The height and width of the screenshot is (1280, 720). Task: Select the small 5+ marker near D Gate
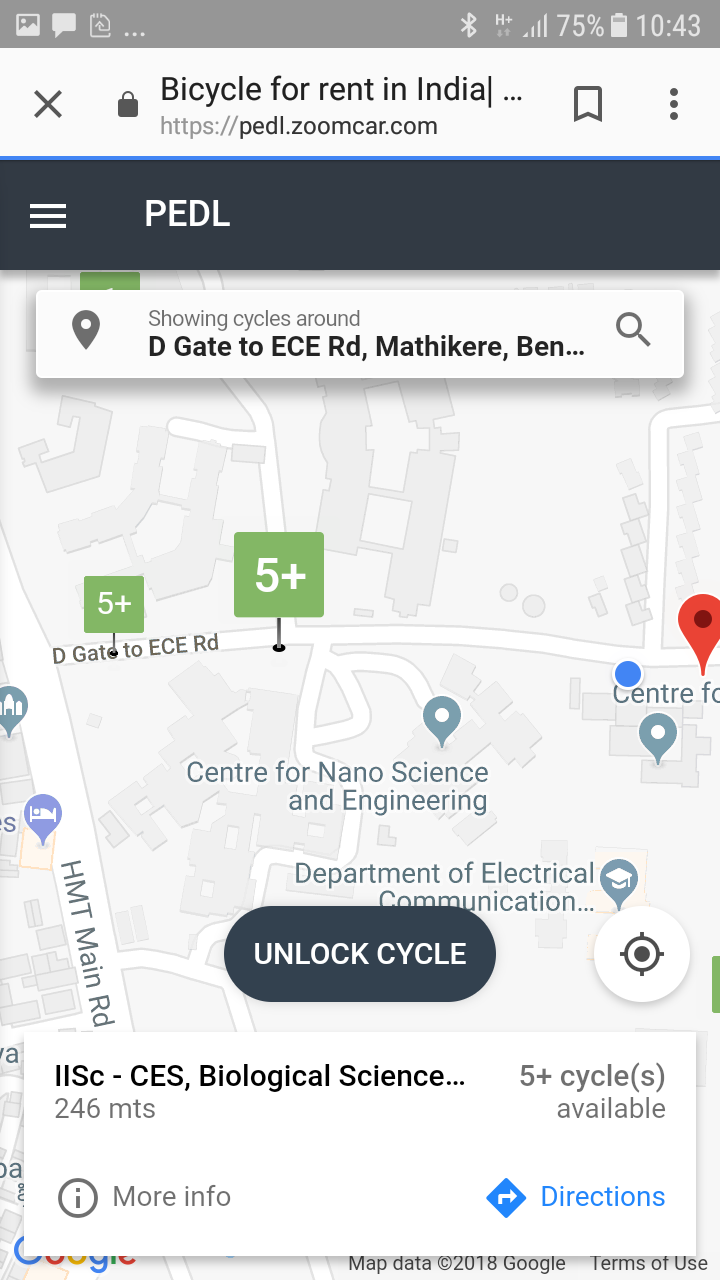[x=114, y=603]
